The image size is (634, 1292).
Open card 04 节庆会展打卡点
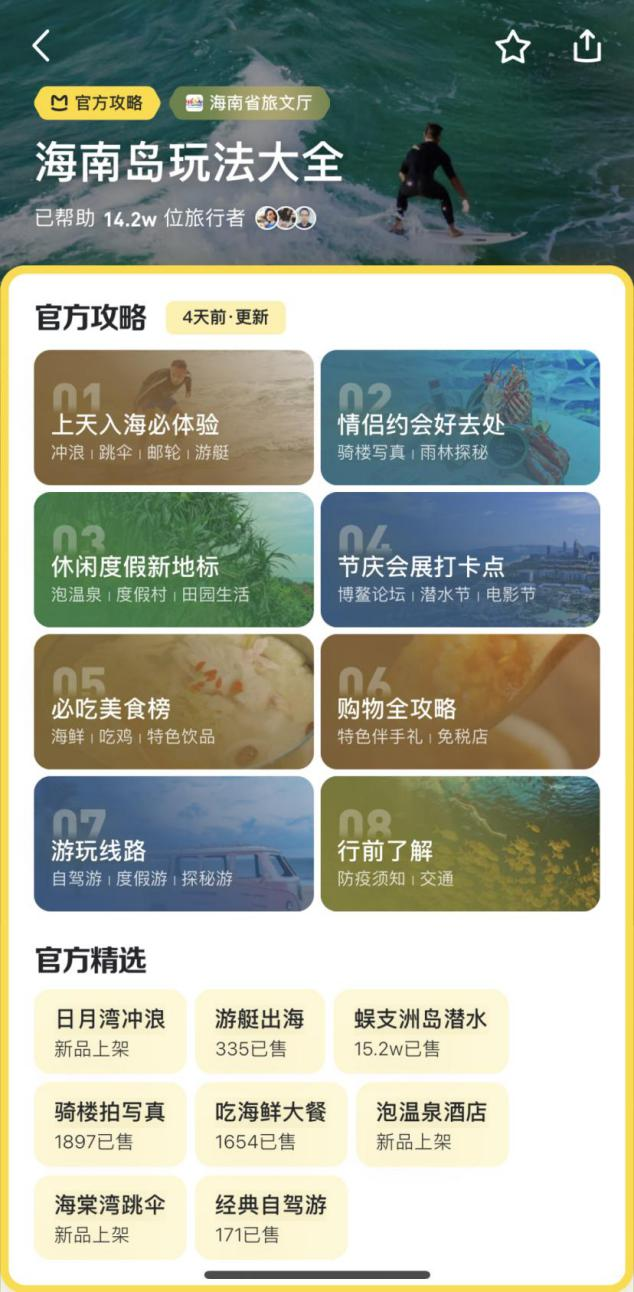[460, 560]
